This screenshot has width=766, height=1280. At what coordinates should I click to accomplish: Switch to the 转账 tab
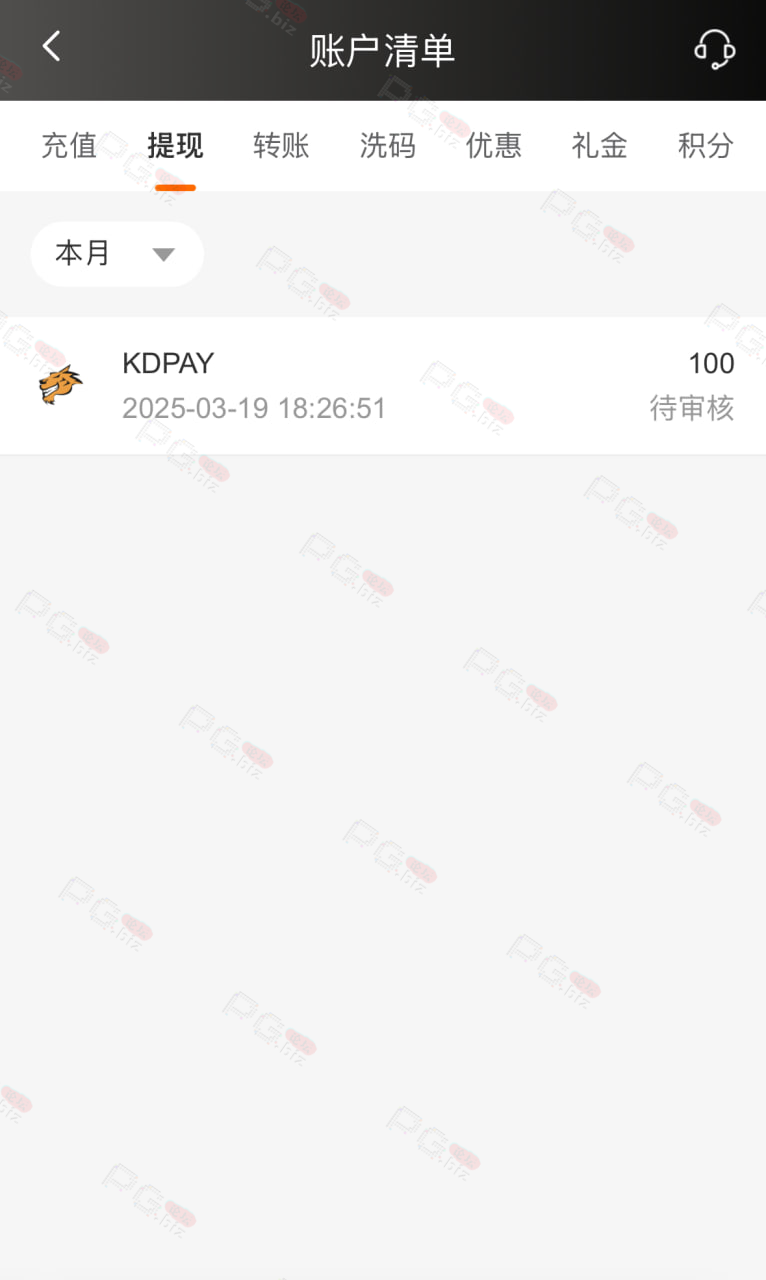pyautogui.click(x=281, y=146)
